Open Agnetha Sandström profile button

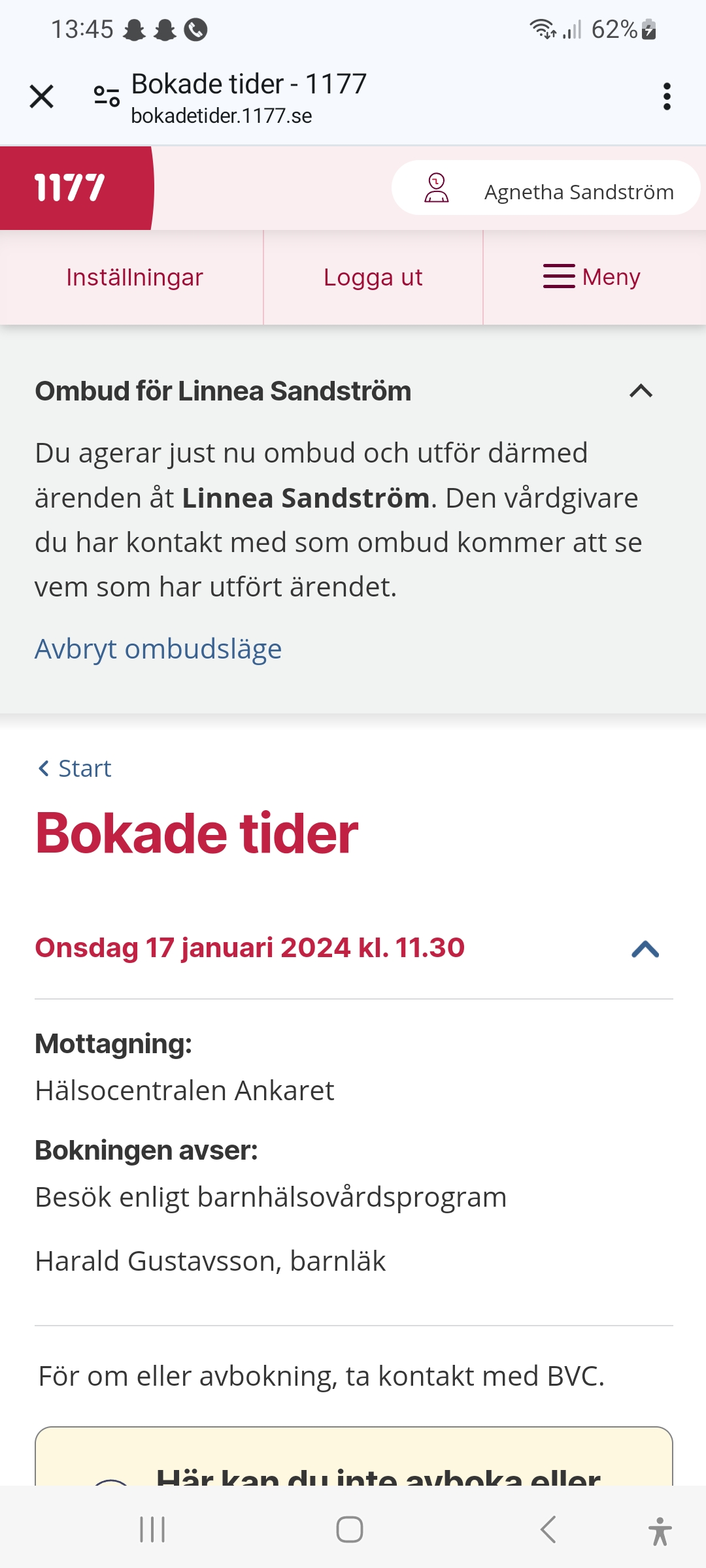tap(546, 188)
